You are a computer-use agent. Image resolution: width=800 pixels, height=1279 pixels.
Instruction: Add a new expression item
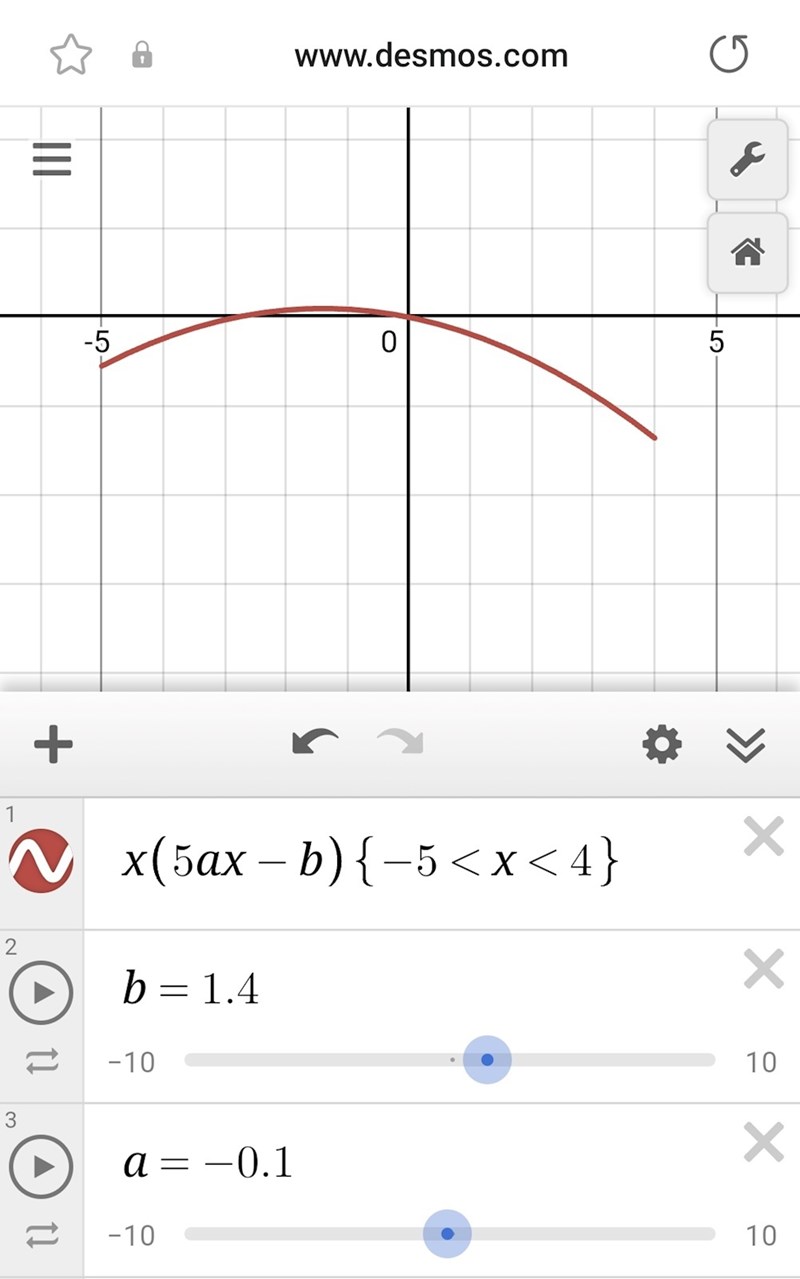pos(53,744)
